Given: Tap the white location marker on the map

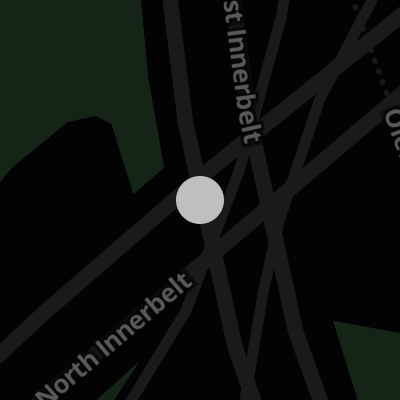Looking at the screenshot, I should 200,200.
